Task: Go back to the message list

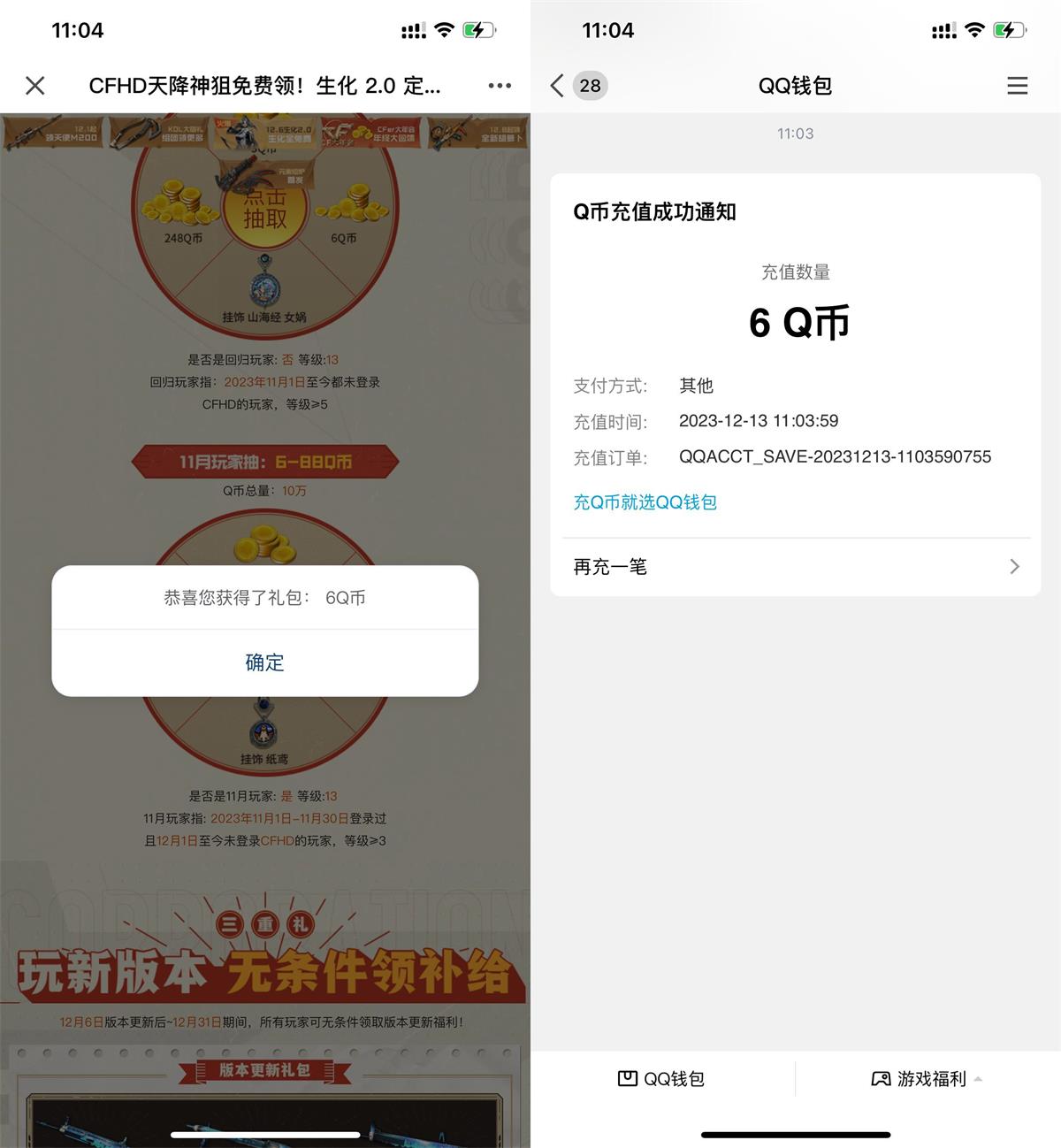Action: 558,86
